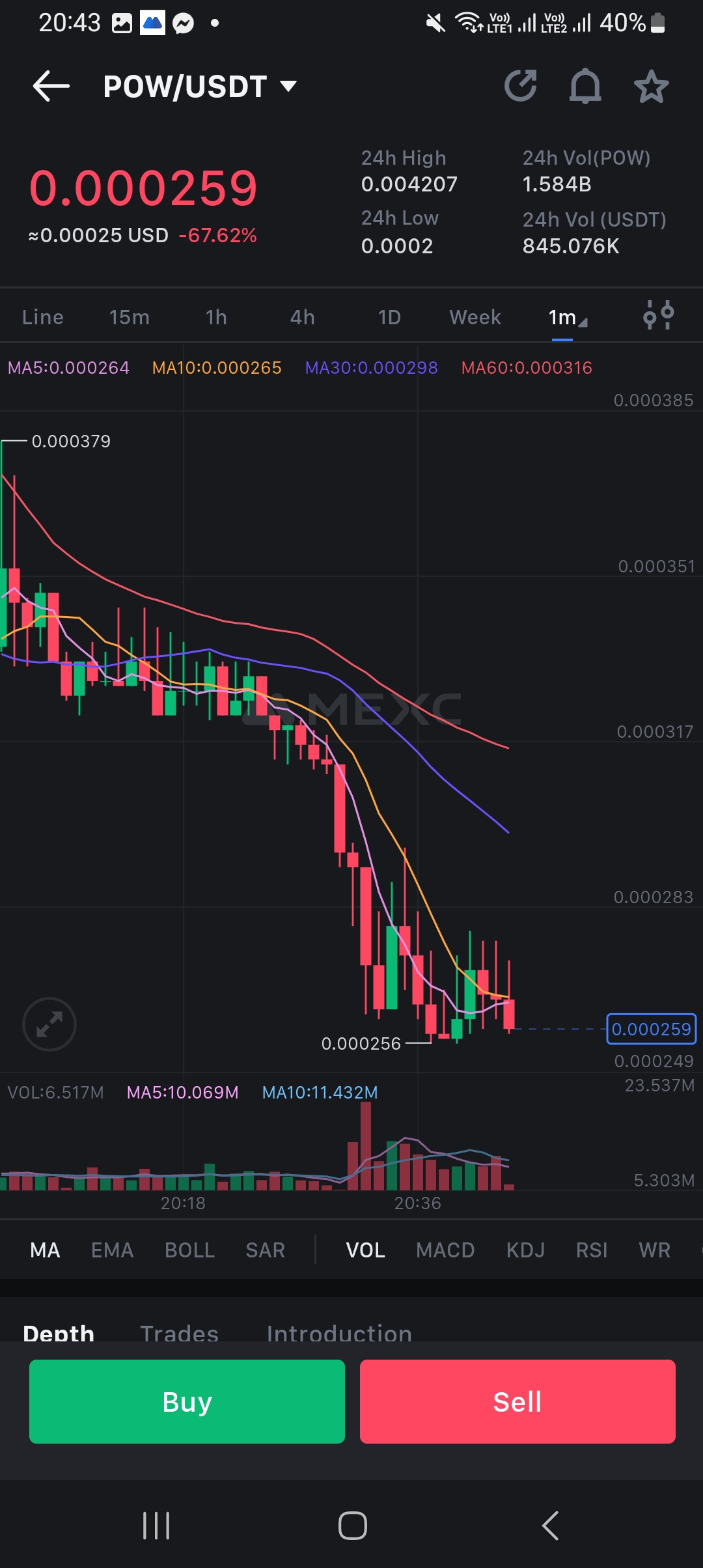This screenshot has height=1568, width=703.
Task: Expand chart to fullscreen
Action: tap(49, 1024)
